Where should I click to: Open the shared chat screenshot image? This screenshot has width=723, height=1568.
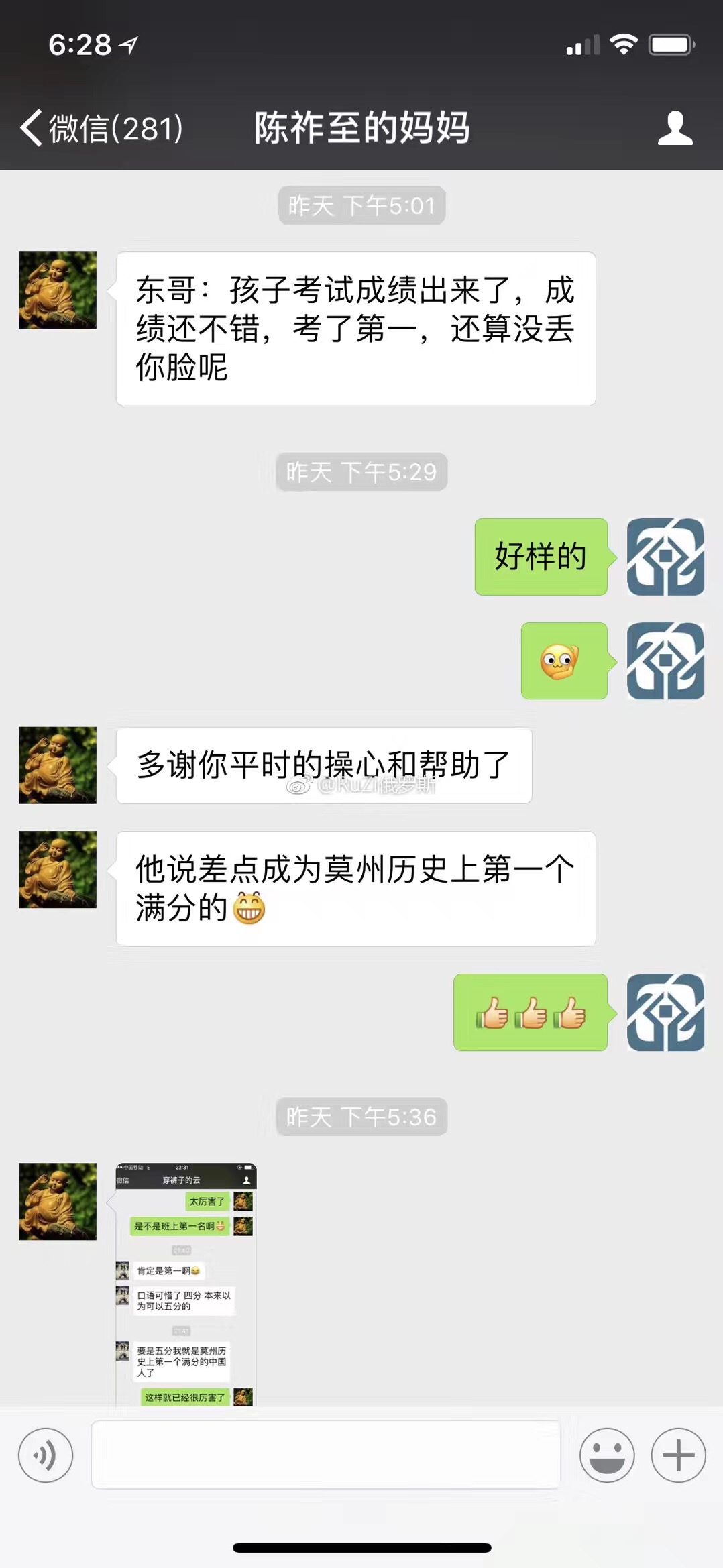pyautogui.click(x=186, y=1283)
